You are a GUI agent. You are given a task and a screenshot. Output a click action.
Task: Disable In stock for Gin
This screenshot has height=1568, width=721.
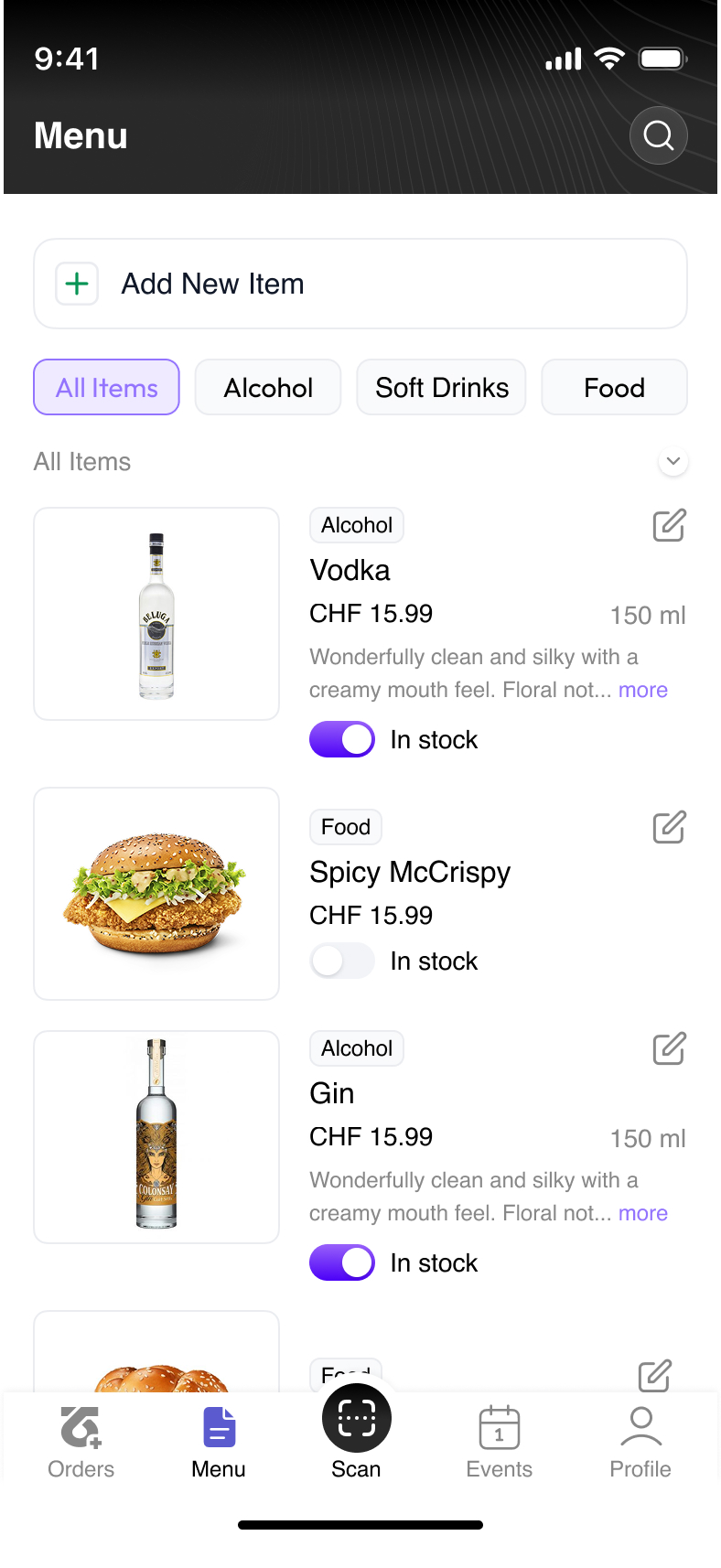tap(342, 1262)
